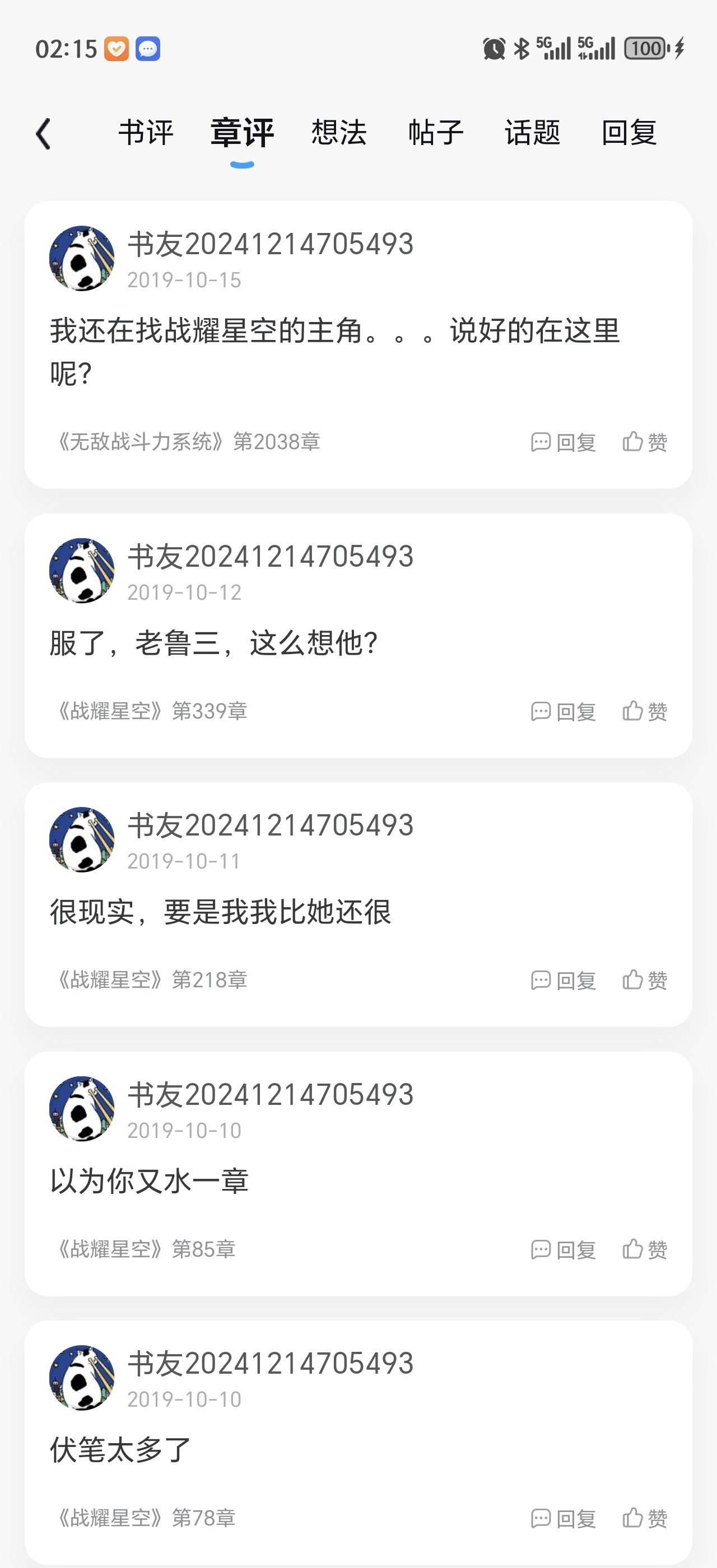Reply to the comment 以为你又水一章
This screenshot has height=1568, width=717.
pyautogui.click(x=563, y=1250)
